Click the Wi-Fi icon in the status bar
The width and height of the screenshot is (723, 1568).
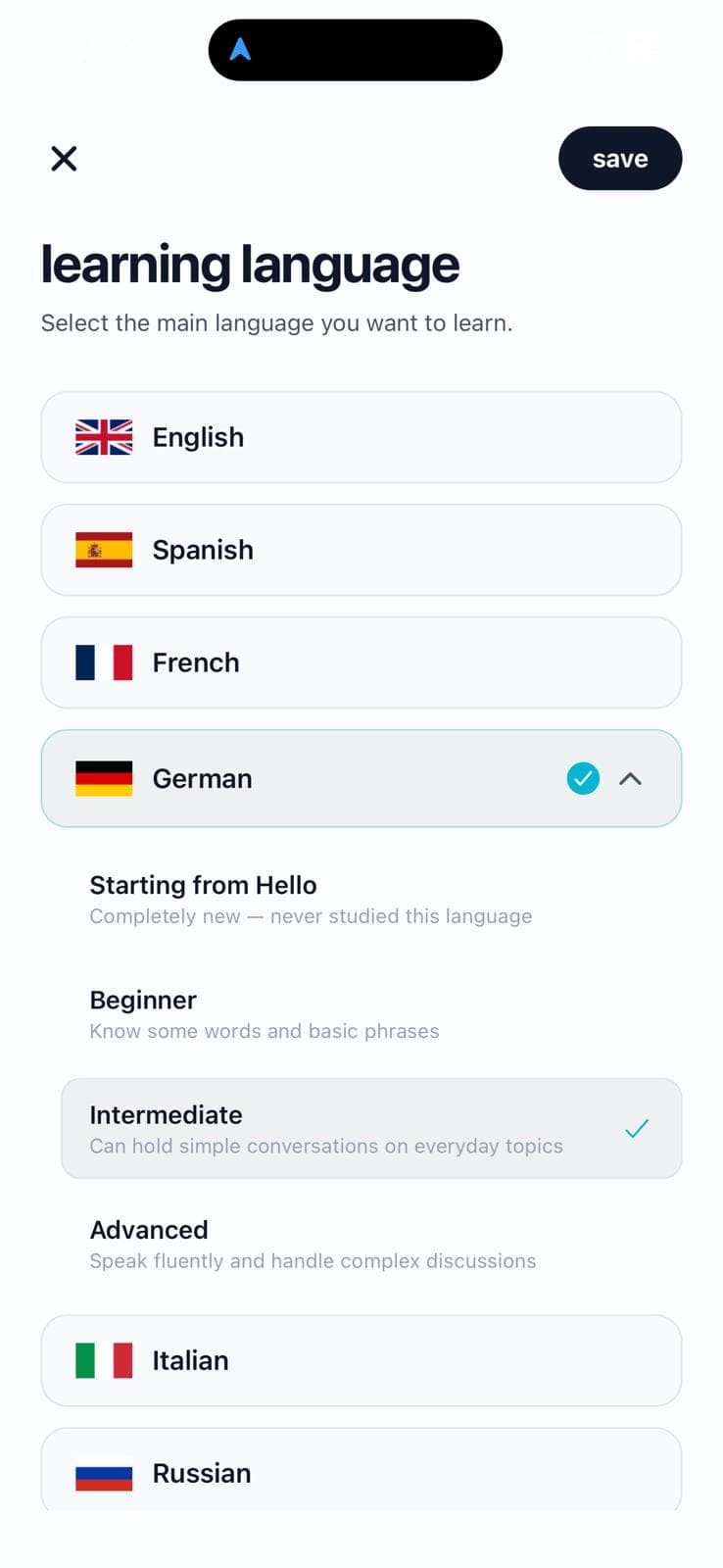[596, 49]
